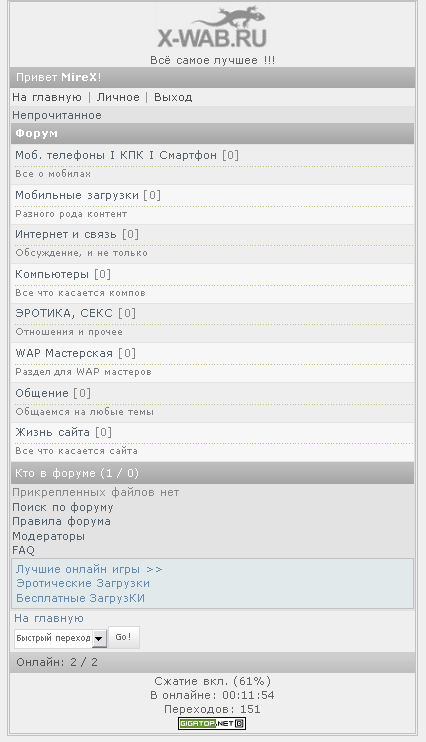Open Непрочитанное unread posts

[x=57, y=115]
